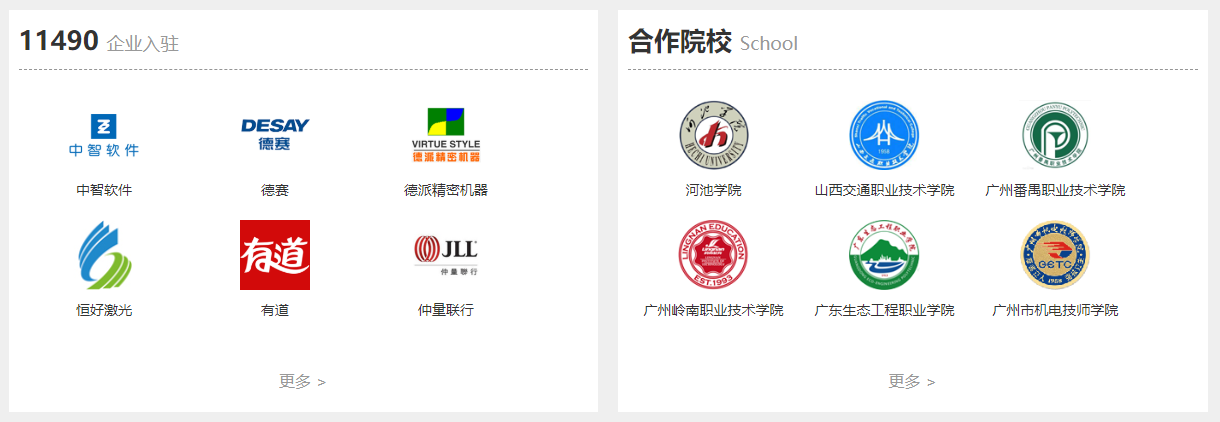Open the 有道 company tile
1220x422 pixels.
pos(275,256)
